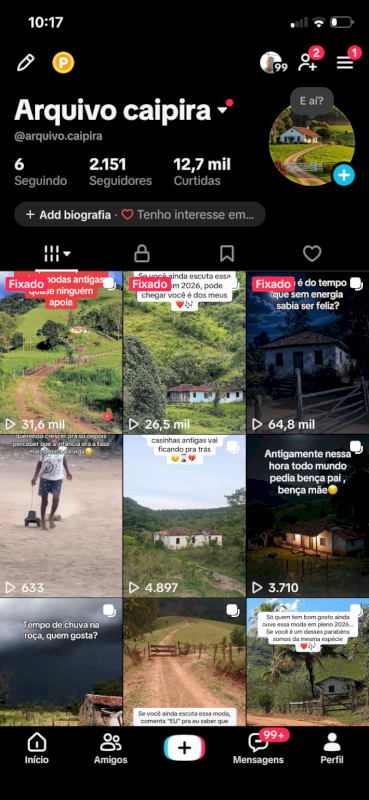Screen dimensions: 369x800
Task: Go to the Amigos tab
Action: coord(111,748)
